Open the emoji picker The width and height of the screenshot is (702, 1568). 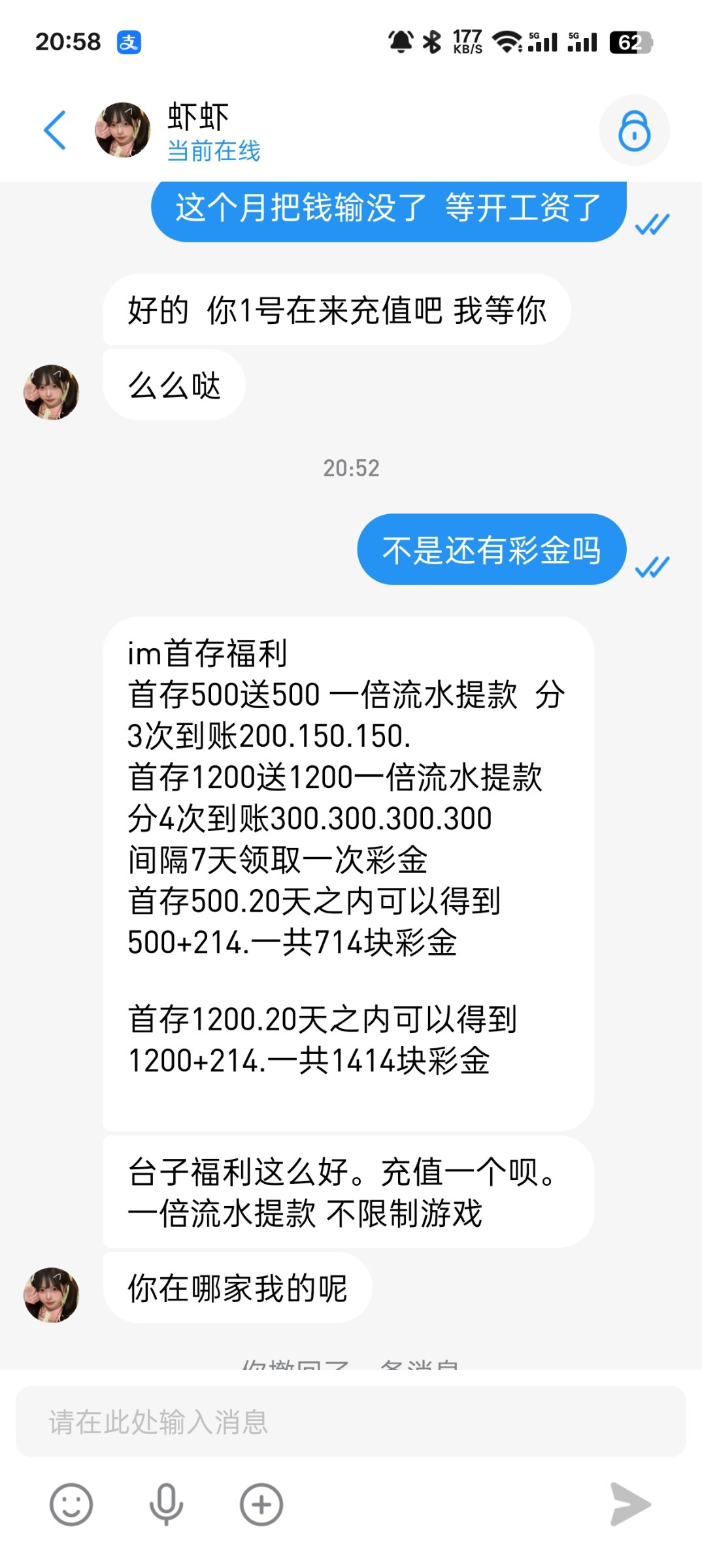(71, 1505)
